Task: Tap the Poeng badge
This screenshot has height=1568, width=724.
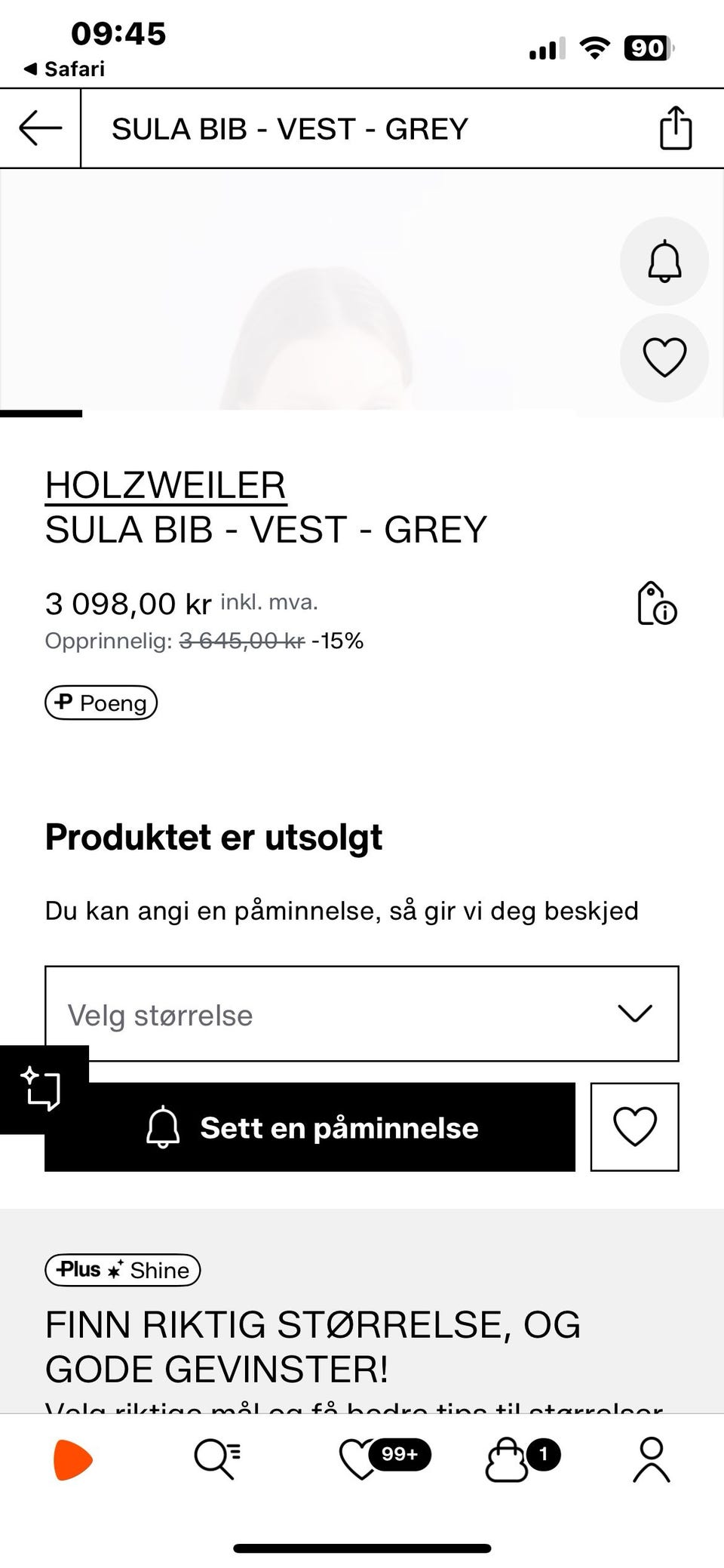Action: (x=100, y=703)
